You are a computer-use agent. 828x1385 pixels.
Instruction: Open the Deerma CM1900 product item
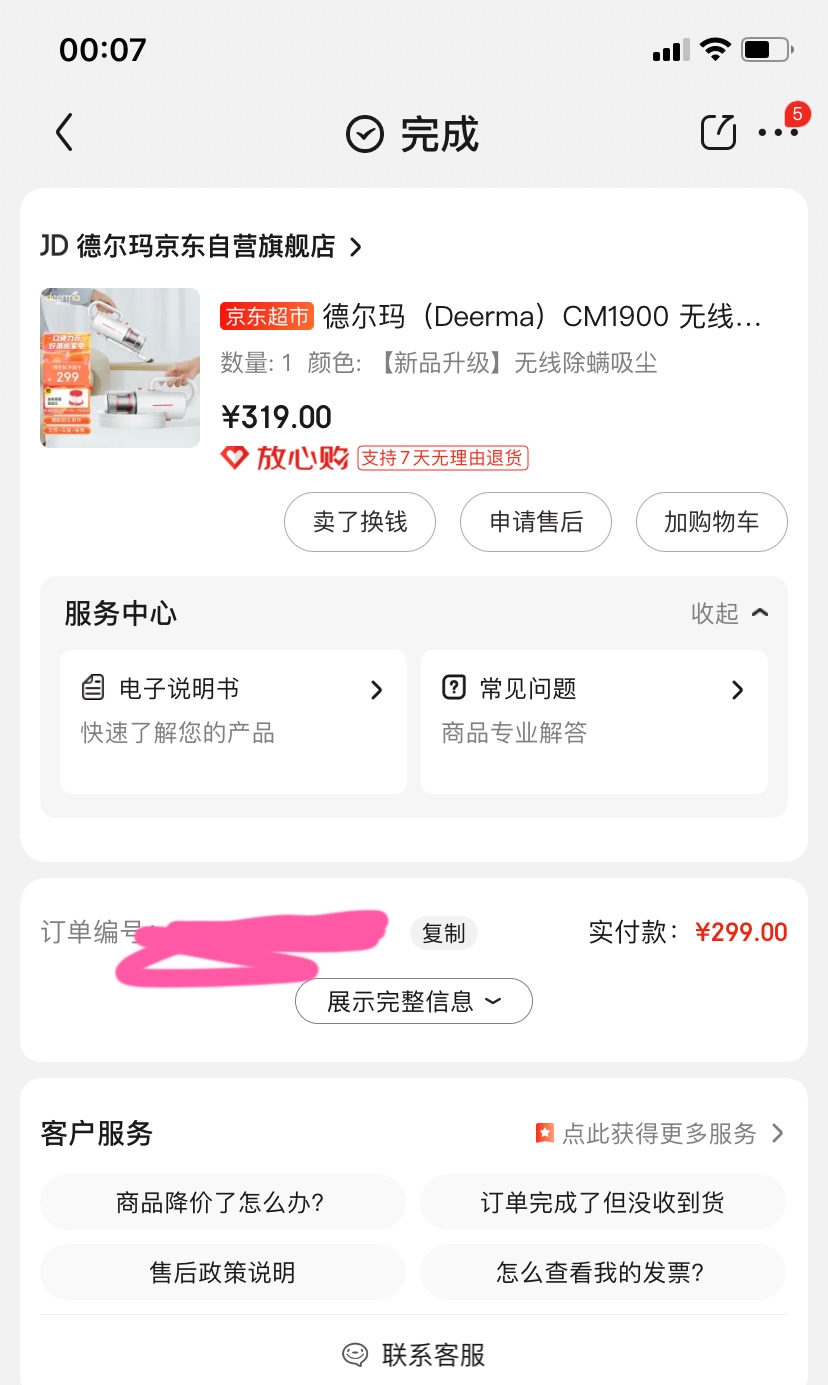tap(490, 318)
